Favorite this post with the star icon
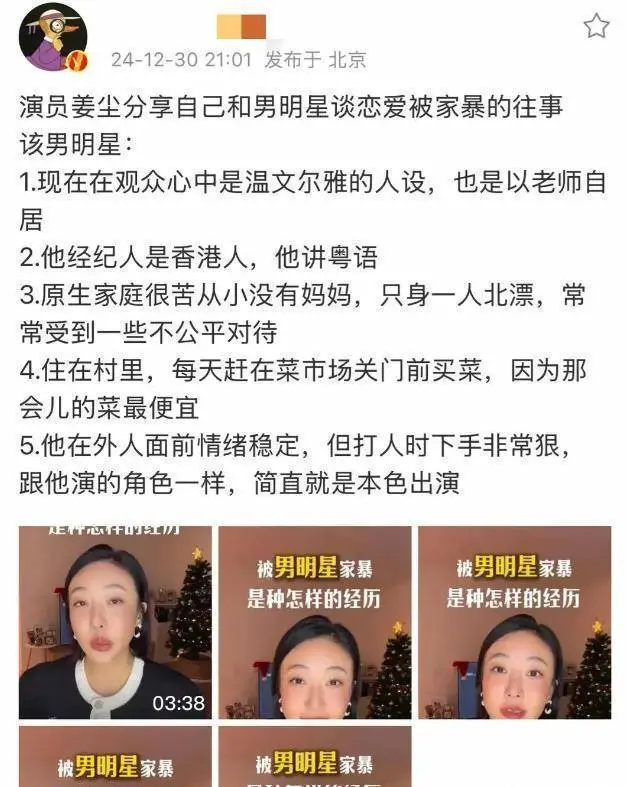The image size is (627, 787). tap(596, 26)
